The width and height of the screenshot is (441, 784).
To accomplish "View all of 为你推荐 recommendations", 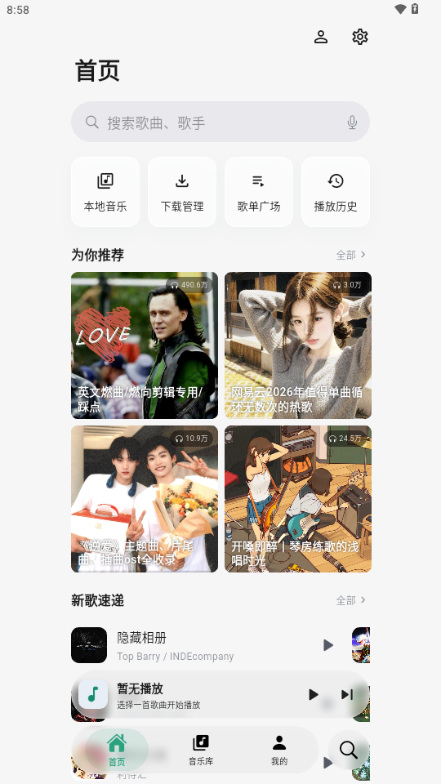I will 351,255.
